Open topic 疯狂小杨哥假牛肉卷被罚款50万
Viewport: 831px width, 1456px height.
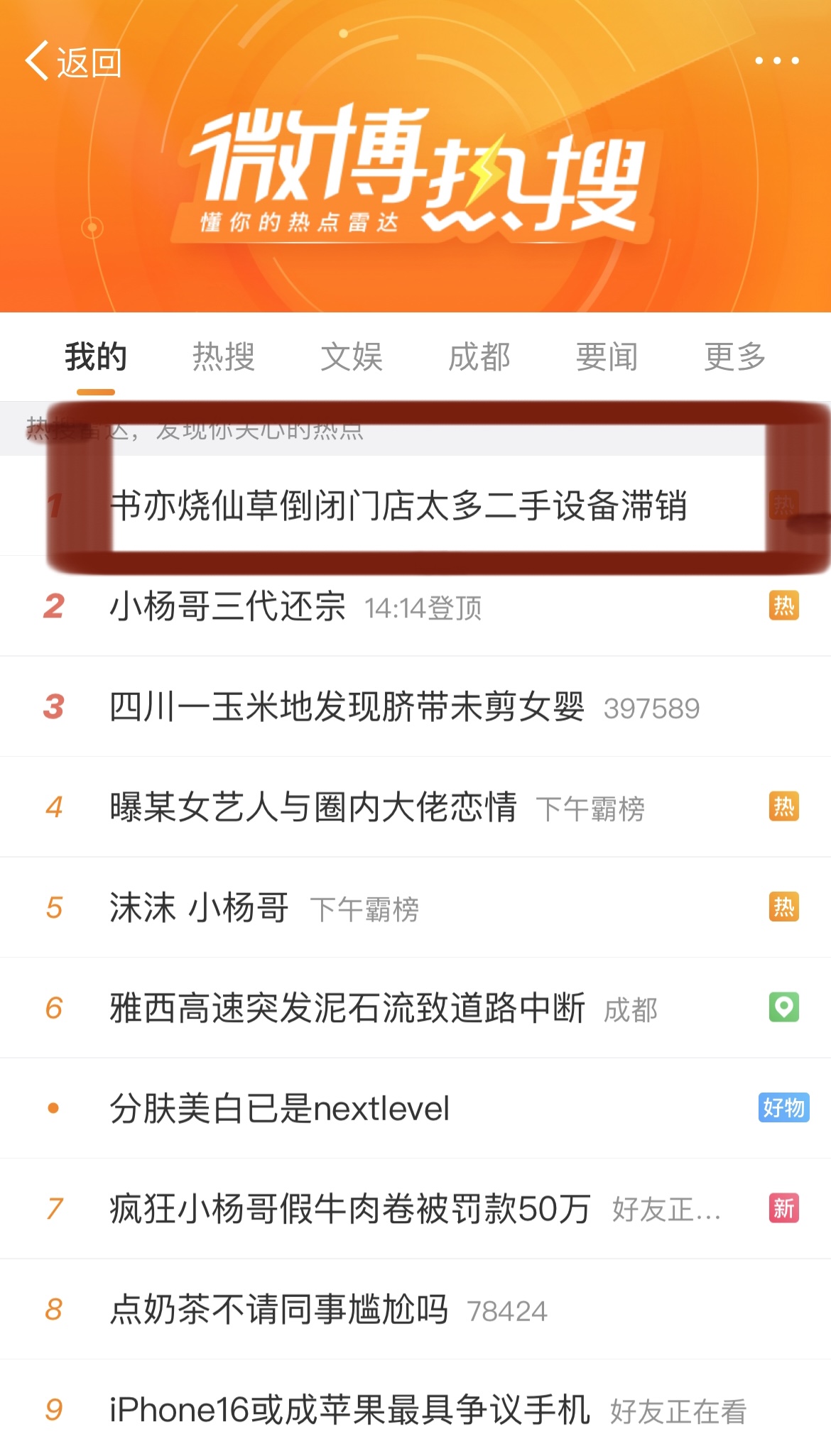coord(349,1209)
